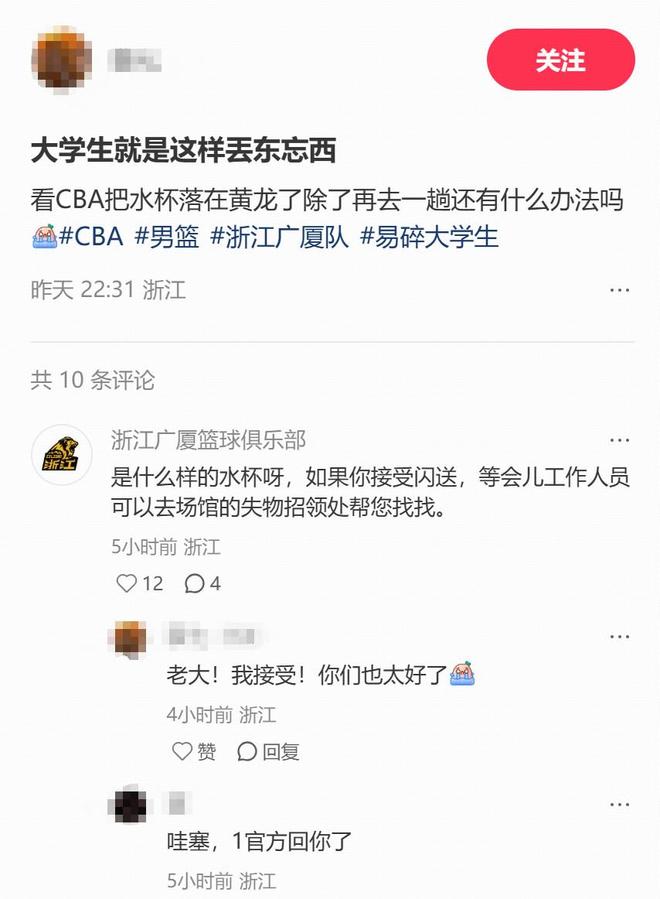Open 浙江广厦篮球俱乐部 profile avatar

62,454
